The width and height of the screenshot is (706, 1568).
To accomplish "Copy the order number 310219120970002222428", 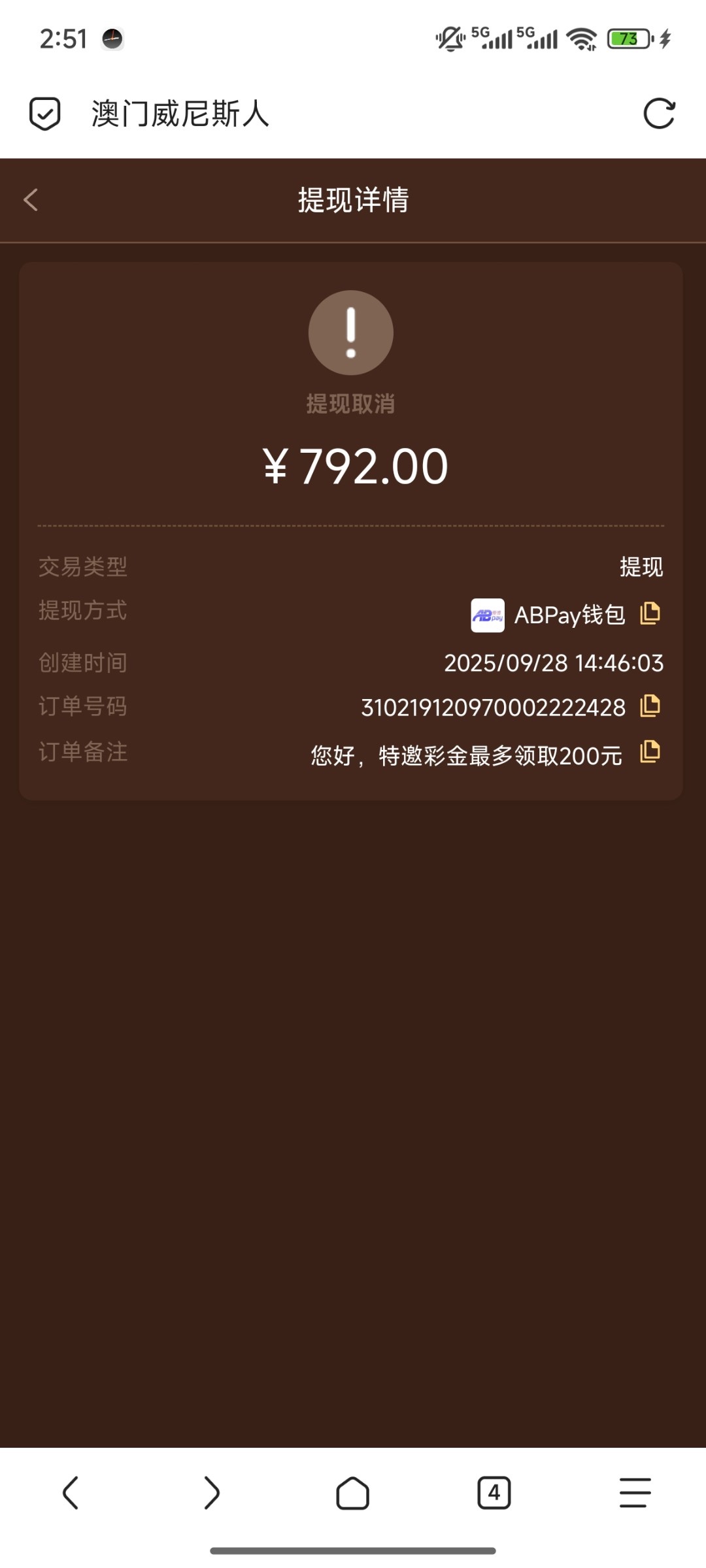I will point(650,706).
